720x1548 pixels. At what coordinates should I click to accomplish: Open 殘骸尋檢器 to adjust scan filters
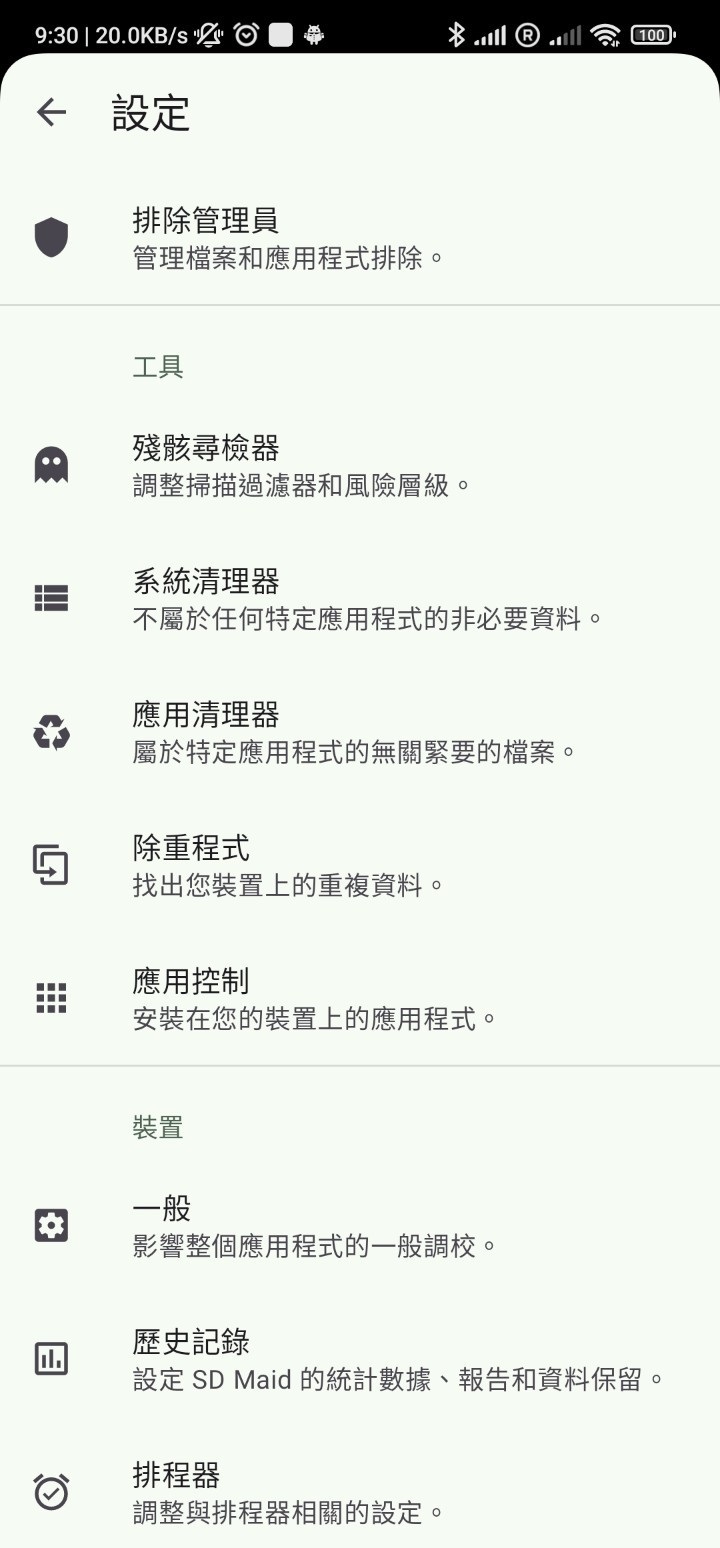[300, 464]
